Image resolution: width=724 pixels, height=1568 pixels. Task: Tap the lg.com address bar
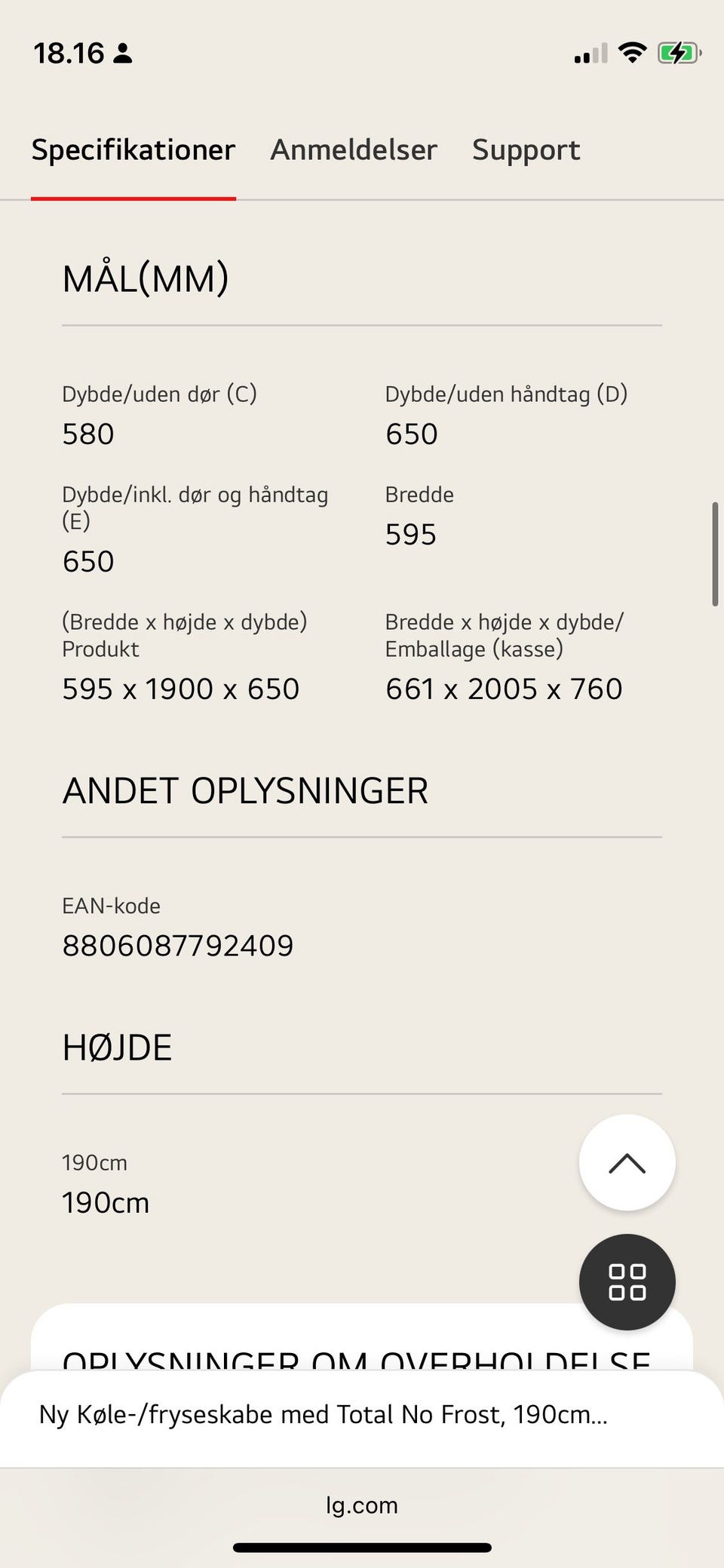(362, 1505)
